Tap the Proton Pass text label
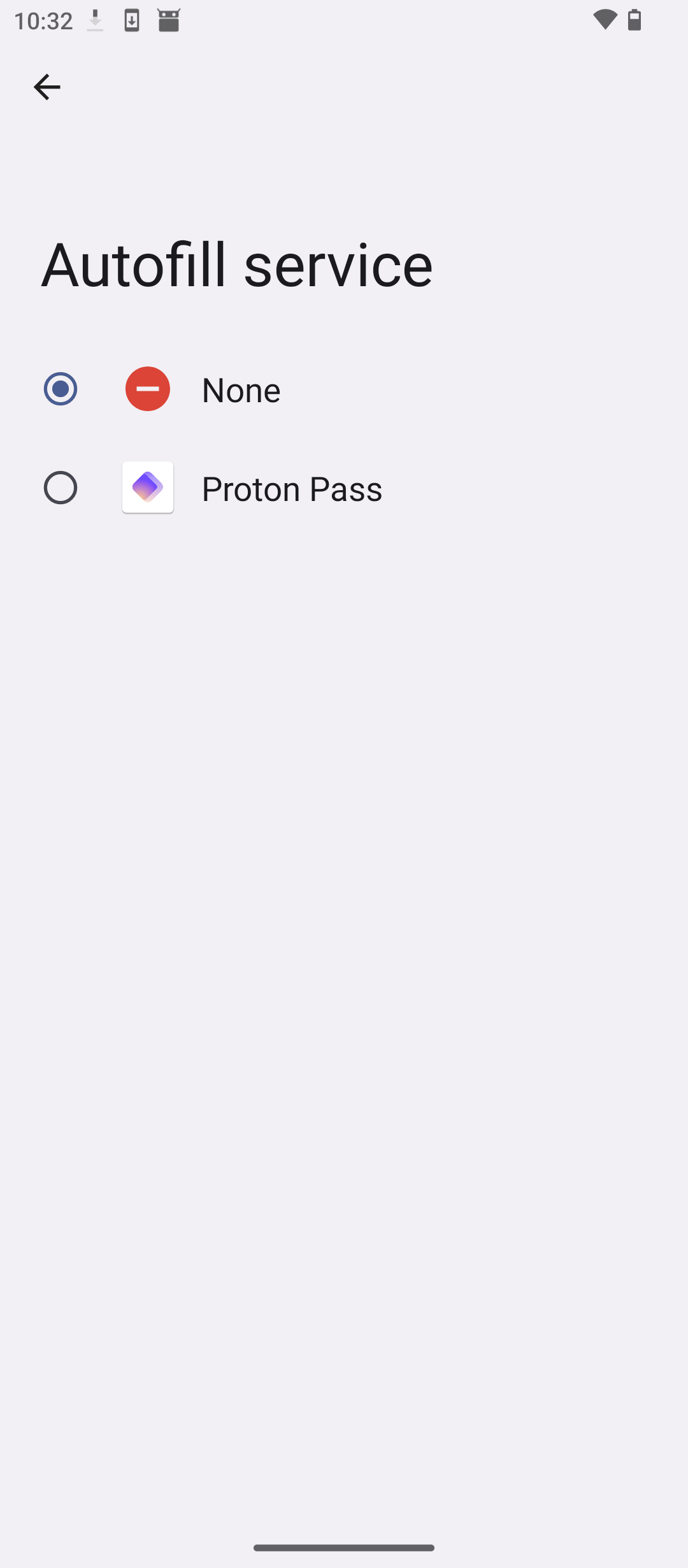 coord(292,488)
